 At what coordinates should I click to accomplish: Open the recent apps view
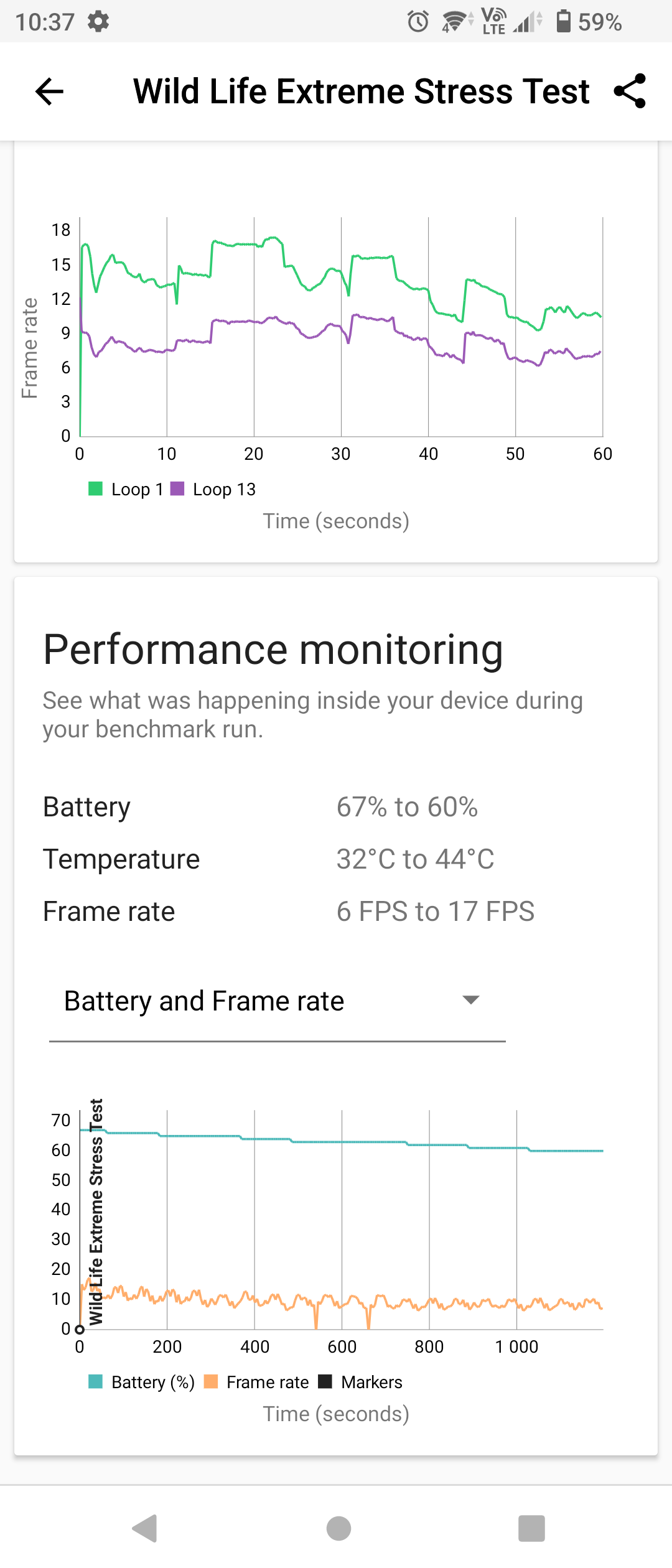(531, 1528)
